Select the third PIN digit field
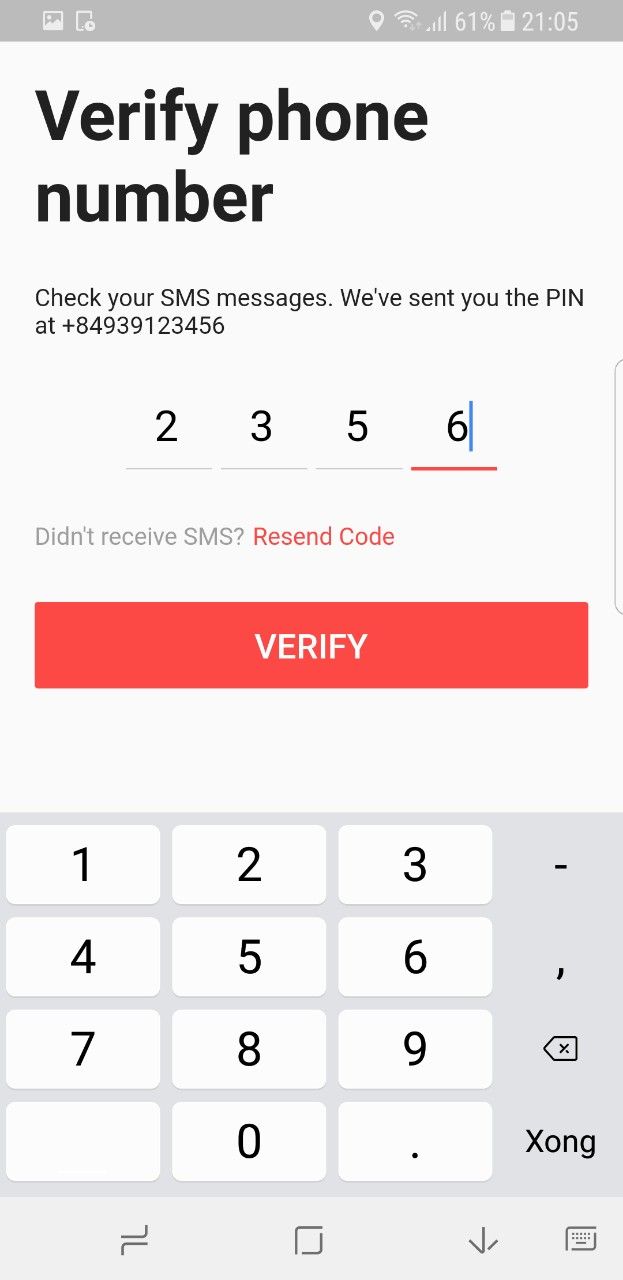 (358, 428)
